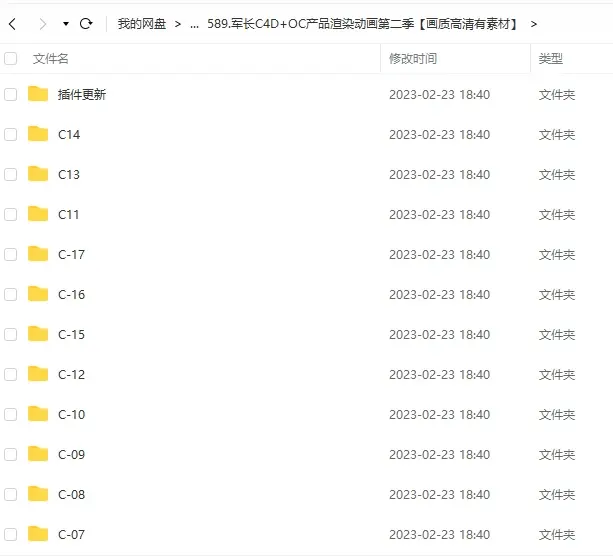Open the 插件更新 folder
613x558 pixels.
click(x=81, y=94)
